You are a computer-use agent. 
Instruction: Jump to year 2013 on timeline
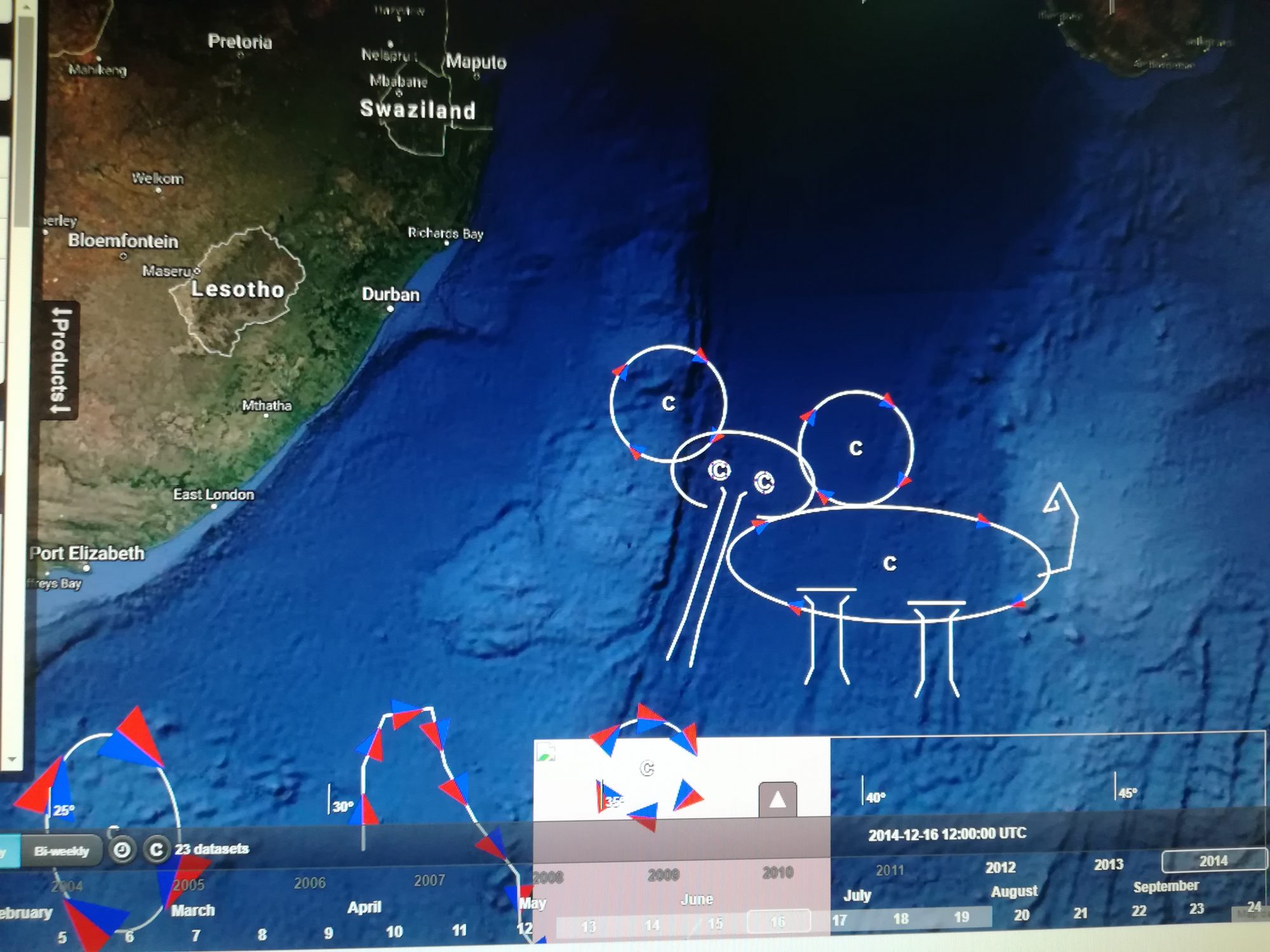pyautogui.click(x=1108, y=864)
